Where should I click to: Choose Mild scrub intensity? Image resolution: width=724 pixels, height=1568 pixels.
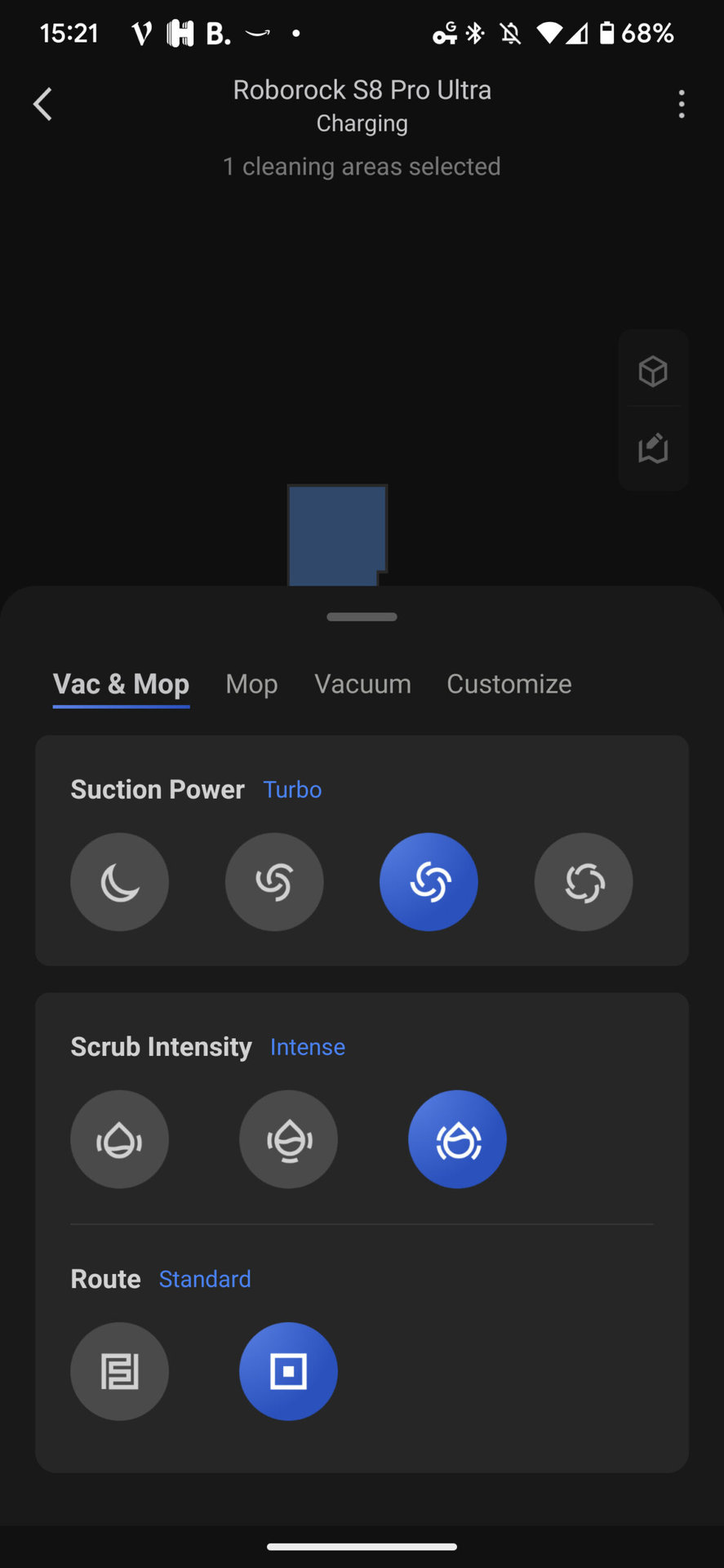(119, 1139)
